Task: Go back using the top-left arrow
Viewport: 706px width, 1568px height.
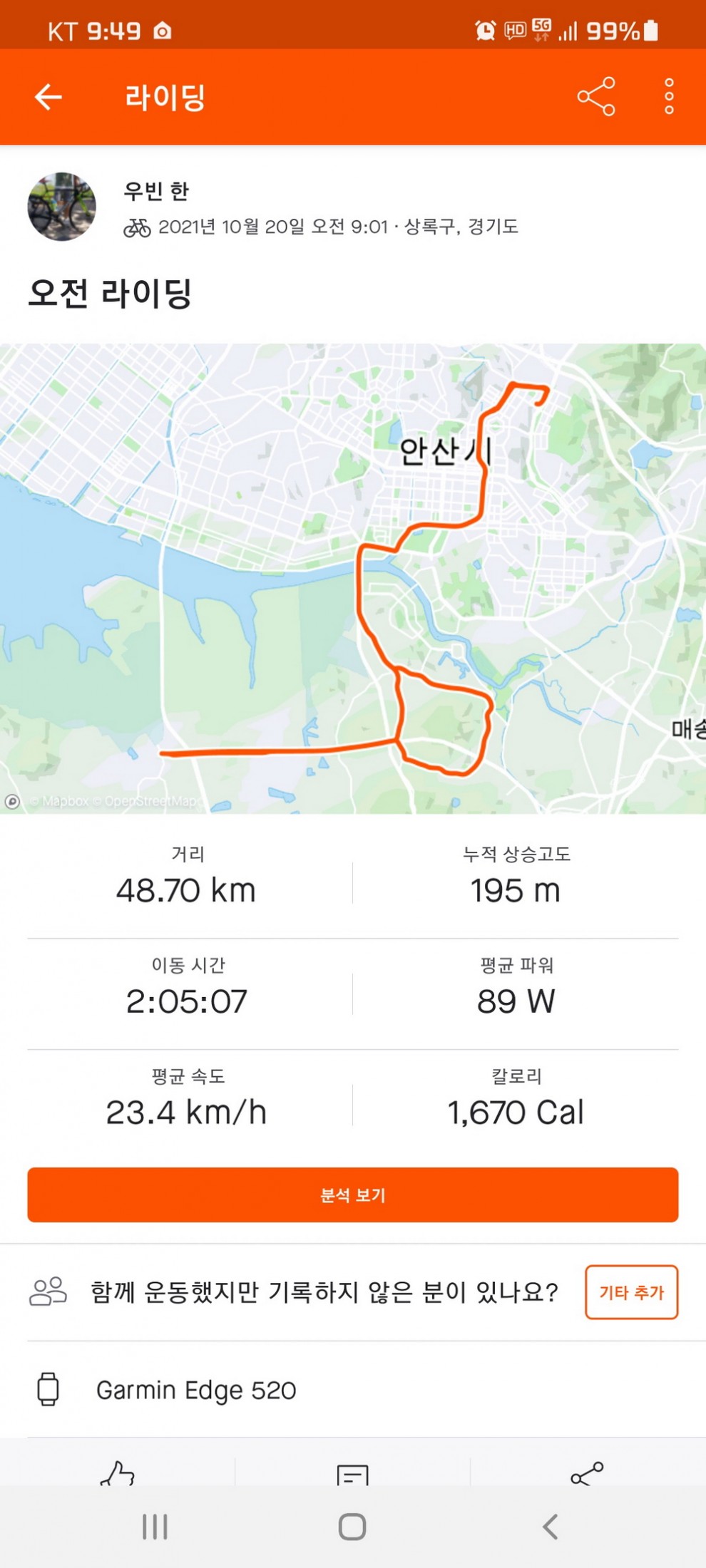Action: click(48, 97)
